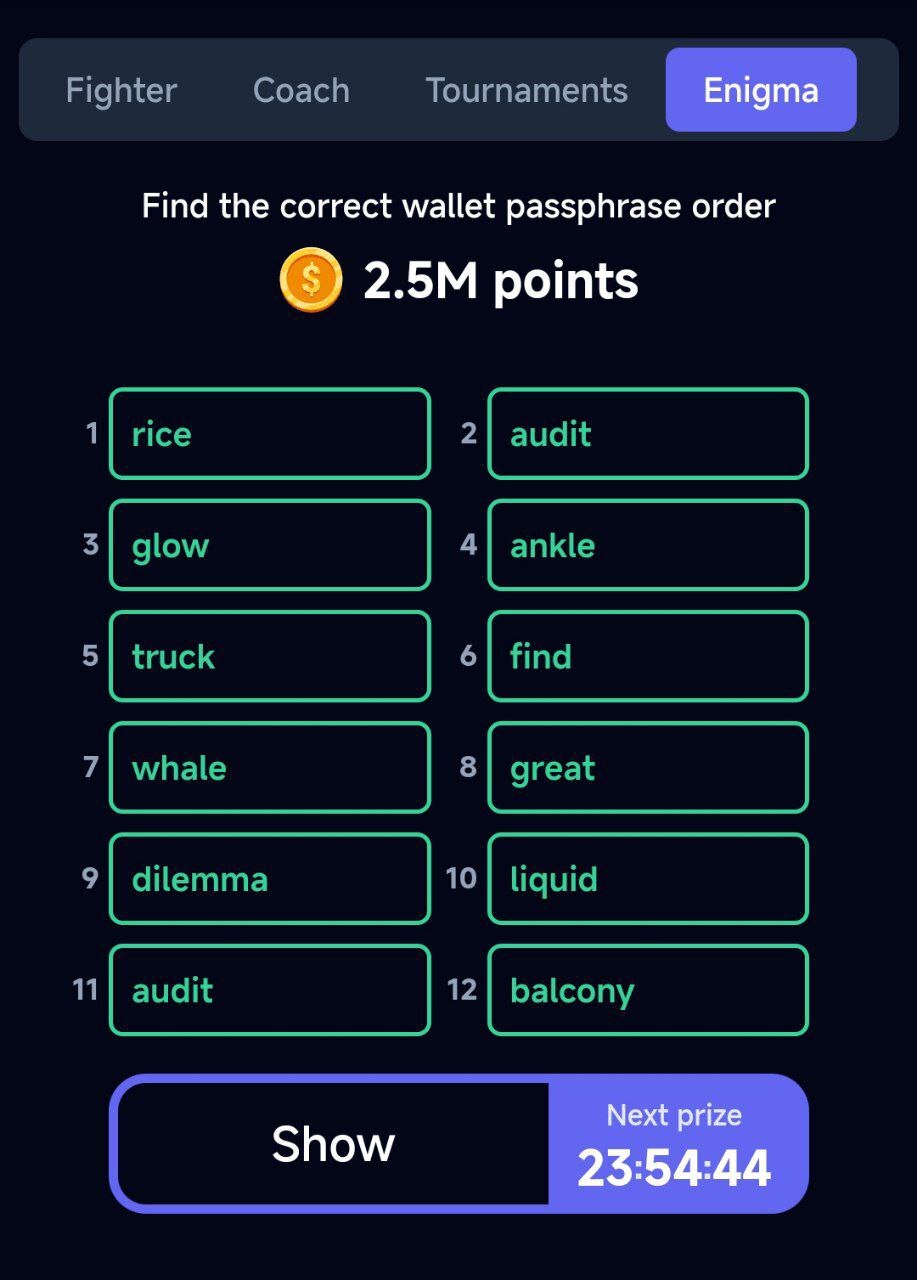This screenshot has width=917, height=1280.
Task: Tap the word liquid in slot 10
Action: (647, 879)
